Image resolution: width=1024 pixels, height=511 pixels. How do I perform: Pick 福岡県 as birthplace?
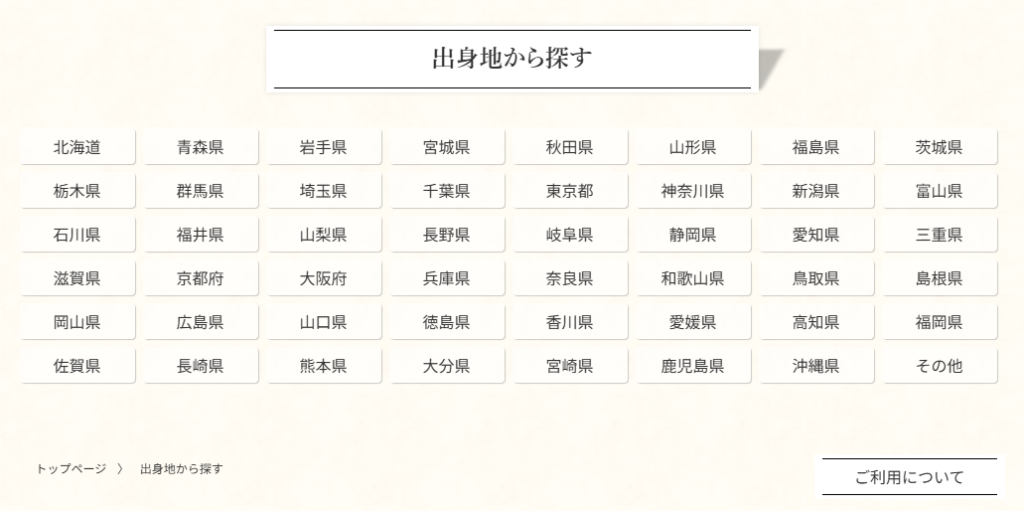(x=939, y=323)
